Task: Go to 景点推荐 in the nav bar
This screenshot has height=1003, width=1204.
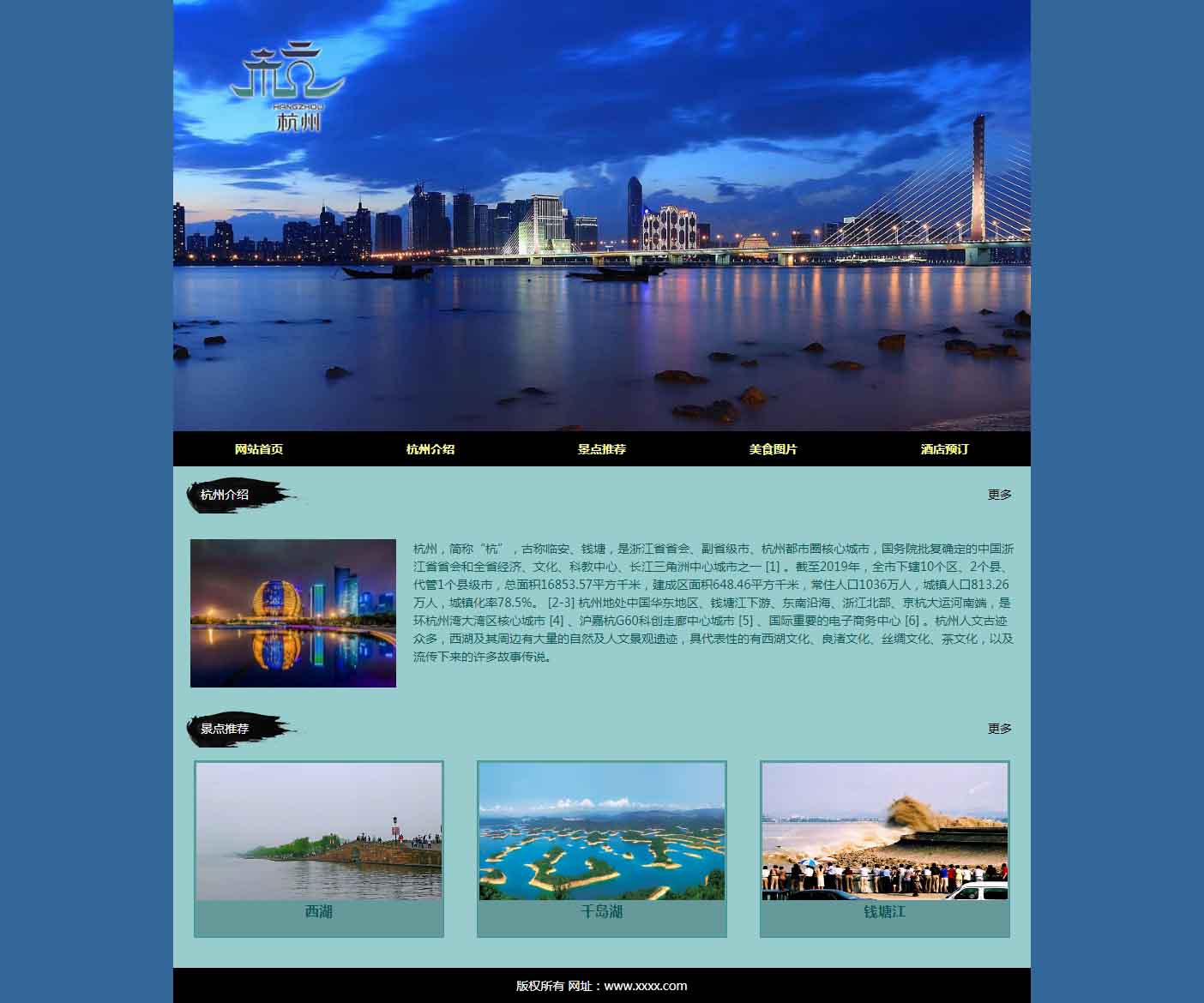Action: pyautogui.click(x=602, y=449)
